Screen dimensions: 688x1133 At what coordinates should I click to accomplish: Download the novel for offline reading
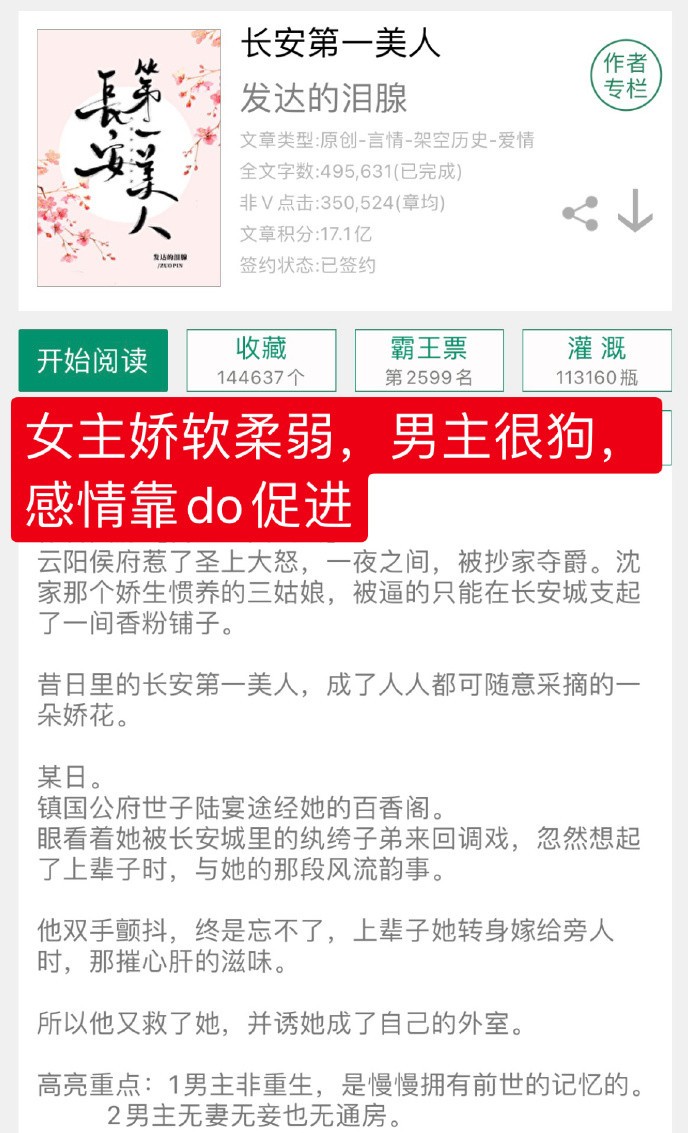point(635,211)
